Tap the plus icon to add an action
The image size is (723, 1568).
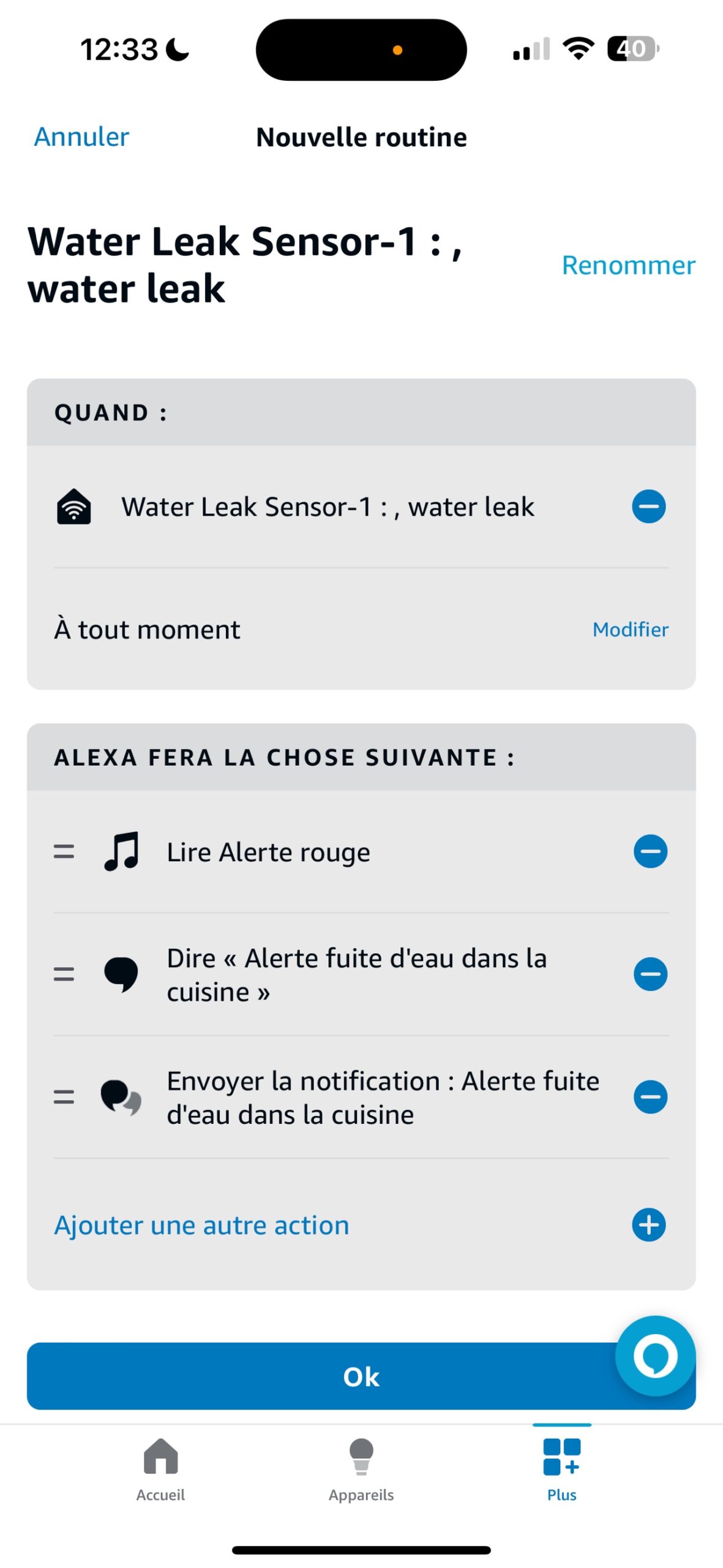(x=648, y=1225)
